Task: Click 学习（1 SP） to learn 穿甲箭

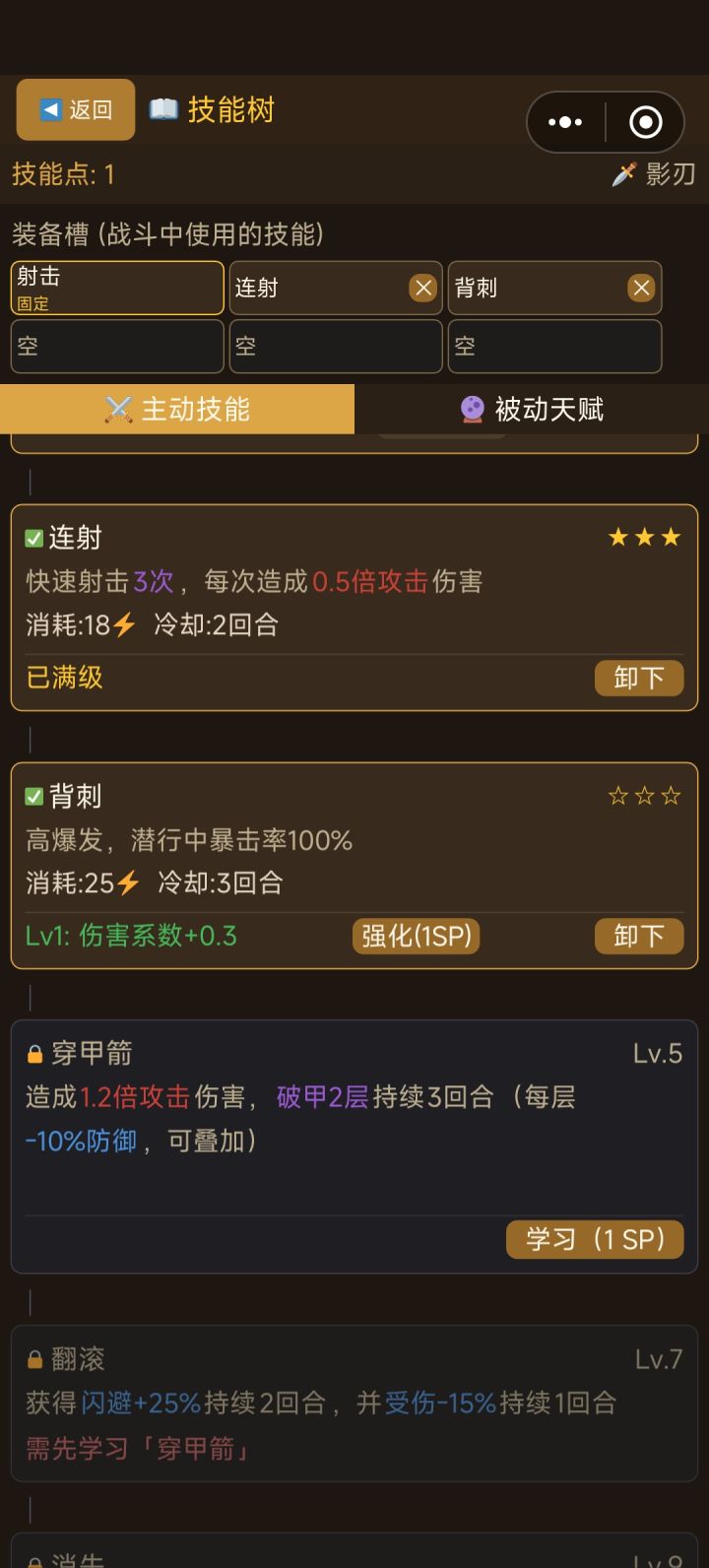Action: tap(595, 1239)
